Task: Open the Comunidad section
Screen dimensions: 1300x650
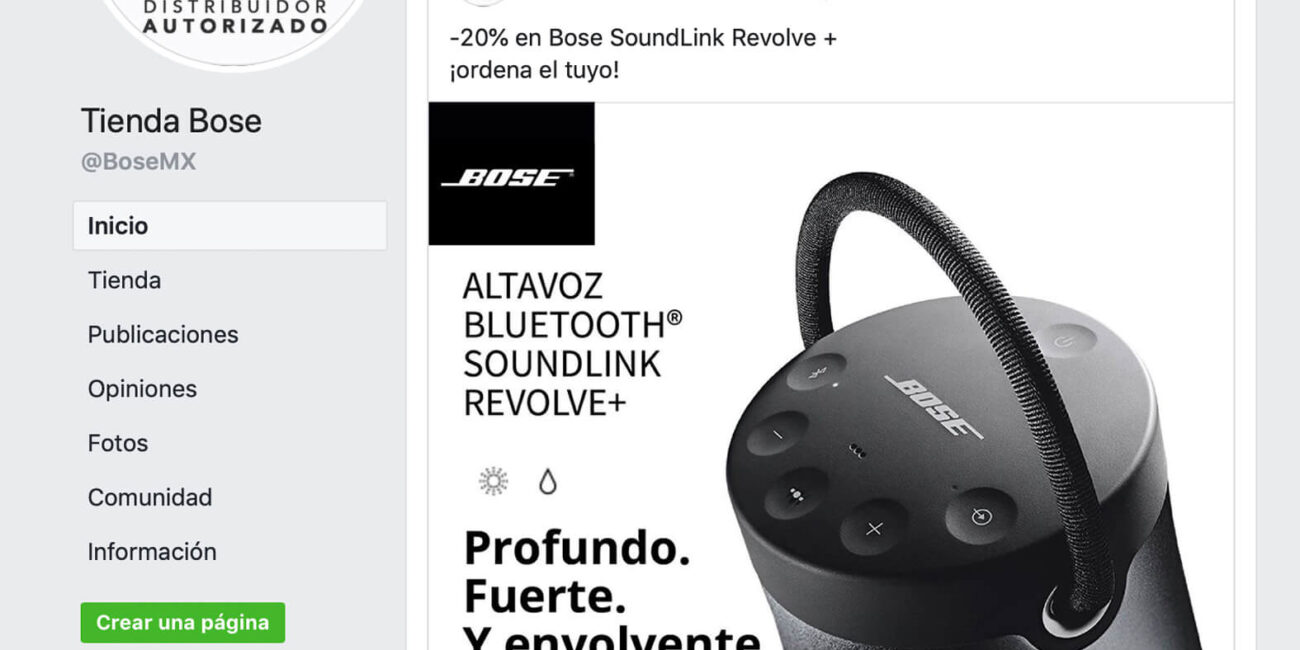Action: pyautogui.click(x=150, y=497)
